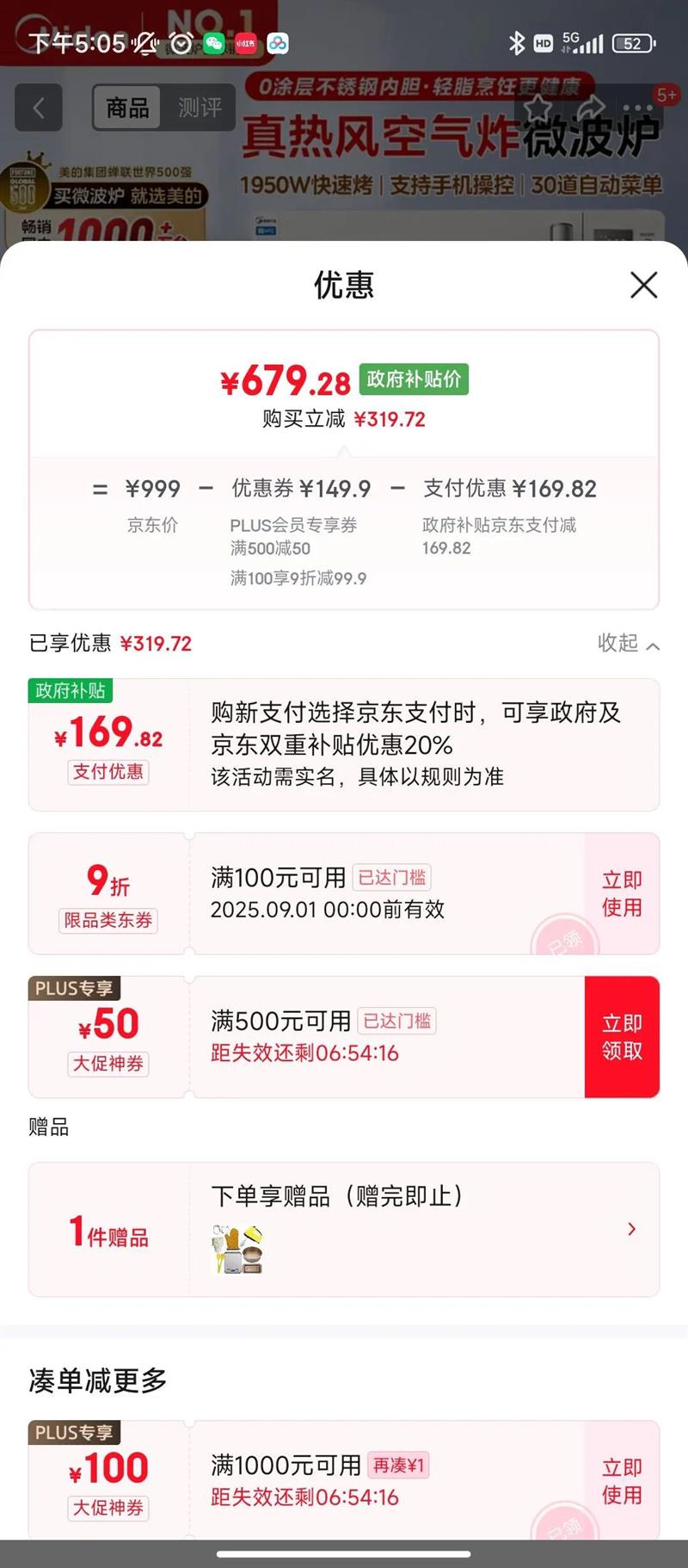The image size is (688, 1568).
Task: Claim the PLUS专享 ¥50 coupon
Action: point(622,1037)
